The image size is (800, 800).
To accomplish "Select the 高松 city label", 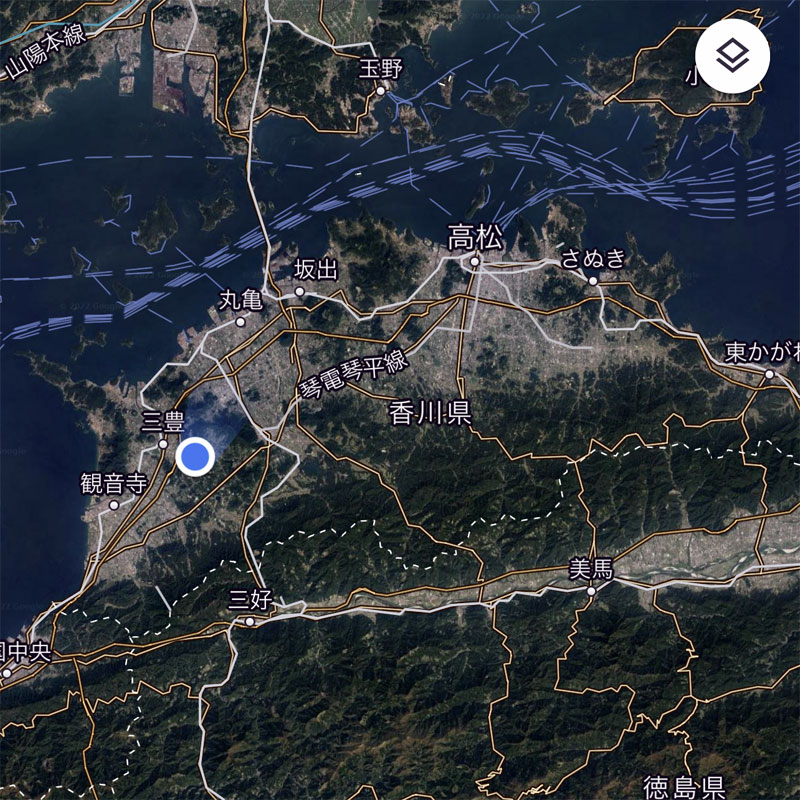I will tap(476, 238).
